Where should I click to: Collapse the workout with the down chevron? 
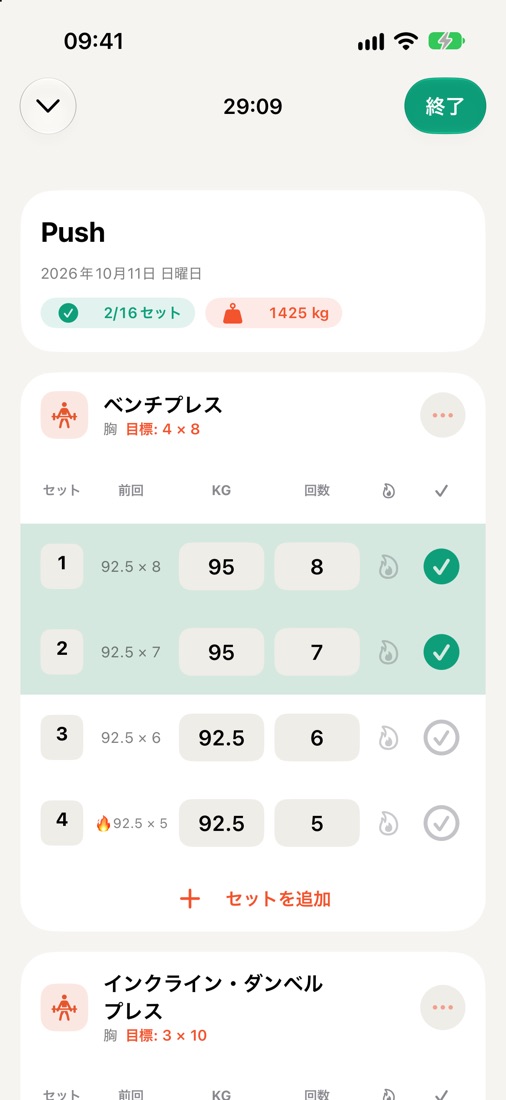point(48,106)
